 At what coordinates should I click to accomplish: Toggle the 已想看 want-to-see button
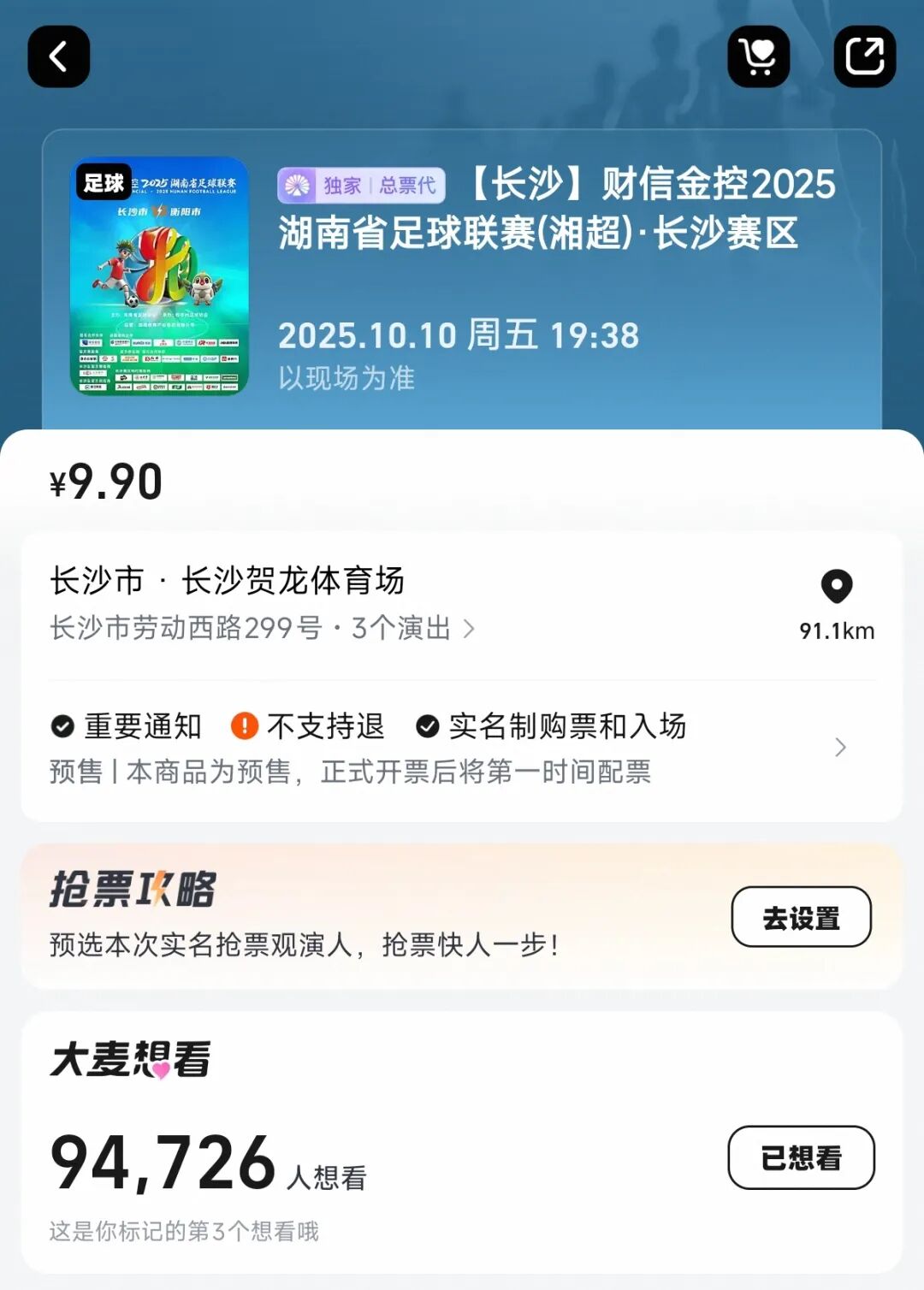point(801,1157)
